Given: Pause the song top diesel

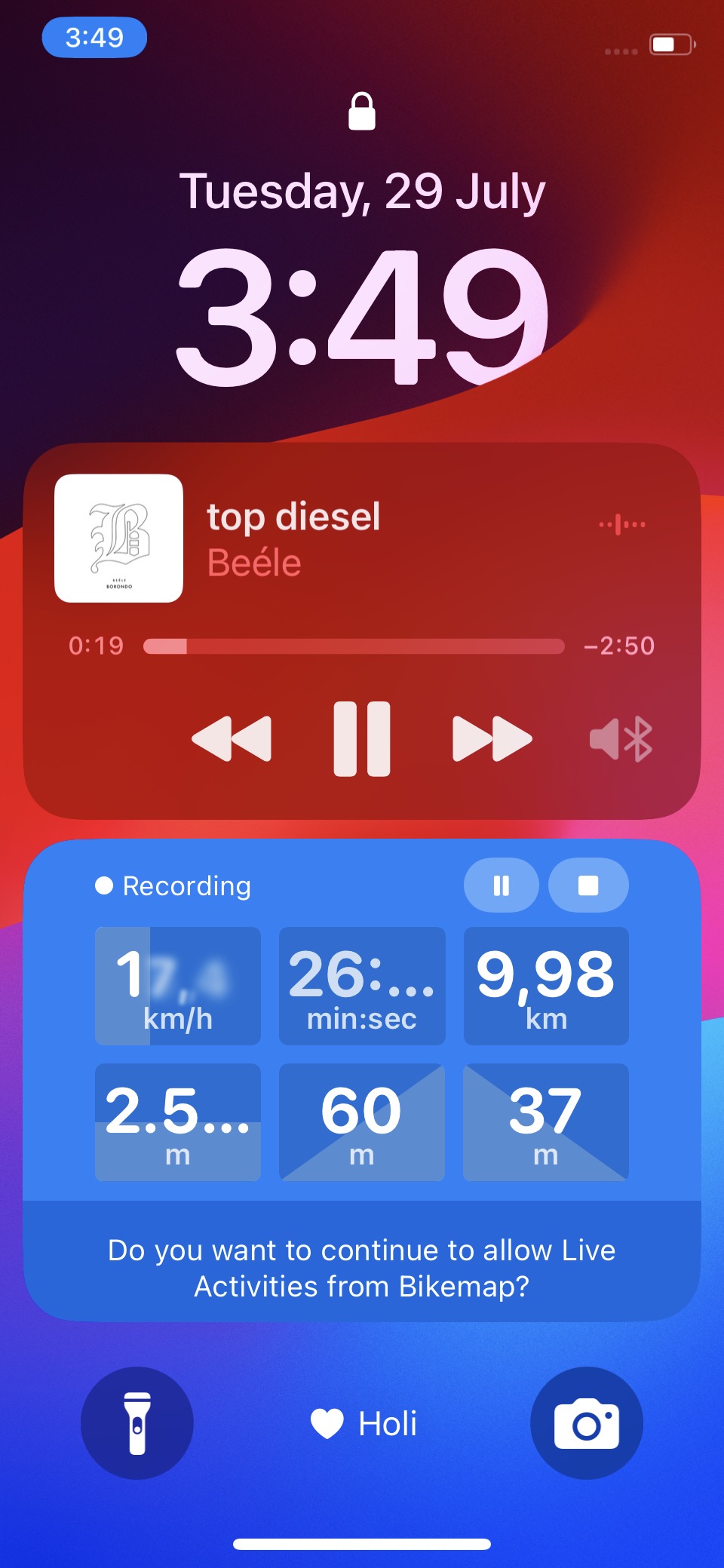Looking at the screenshot, I should pos(362,739).
